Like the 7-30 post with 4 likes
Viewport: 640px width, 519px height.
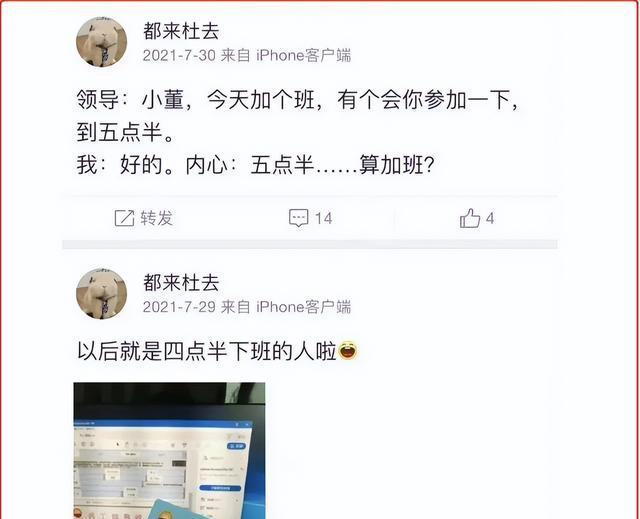click(x=476, y=218)
